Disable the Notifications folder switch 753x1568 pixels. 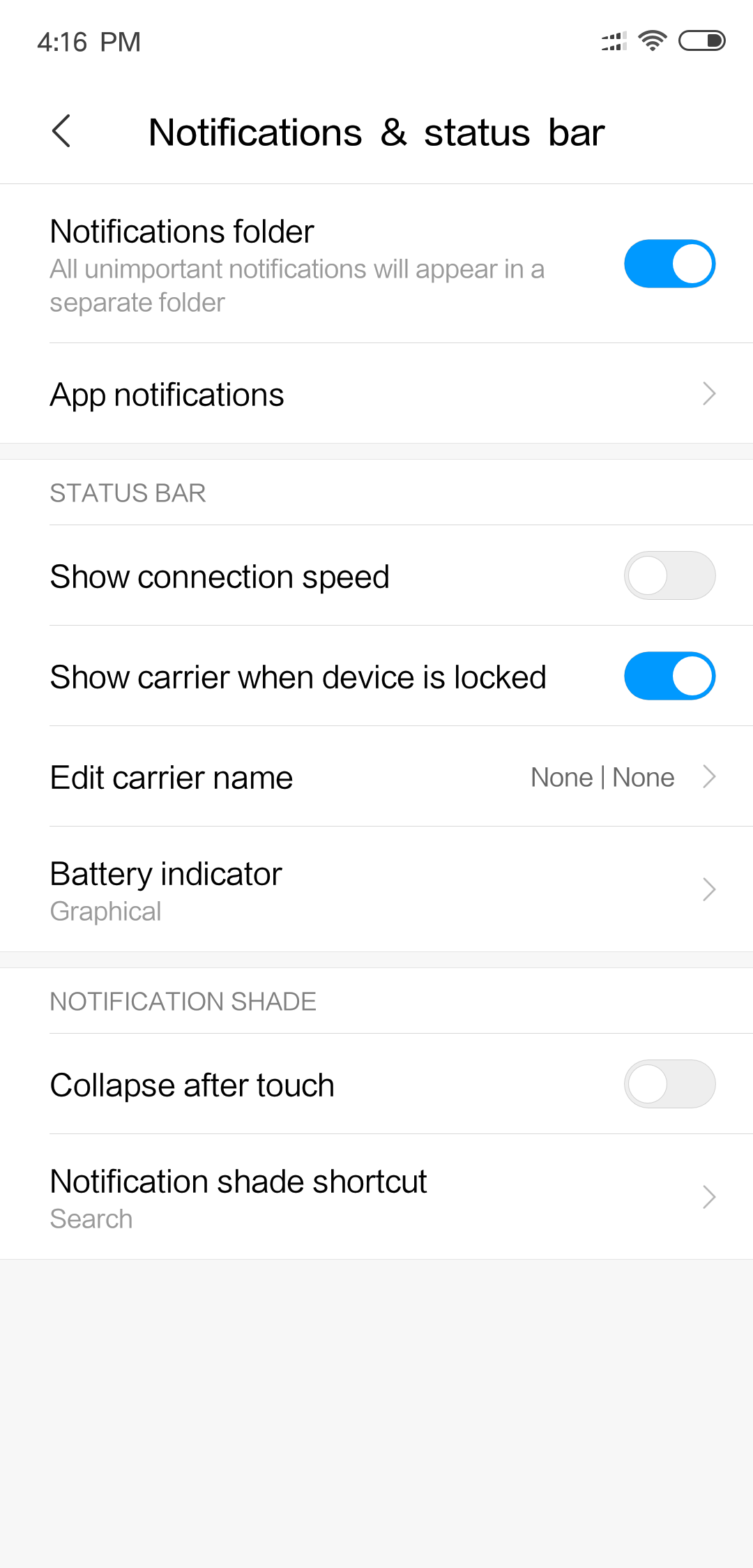[669, 264]
